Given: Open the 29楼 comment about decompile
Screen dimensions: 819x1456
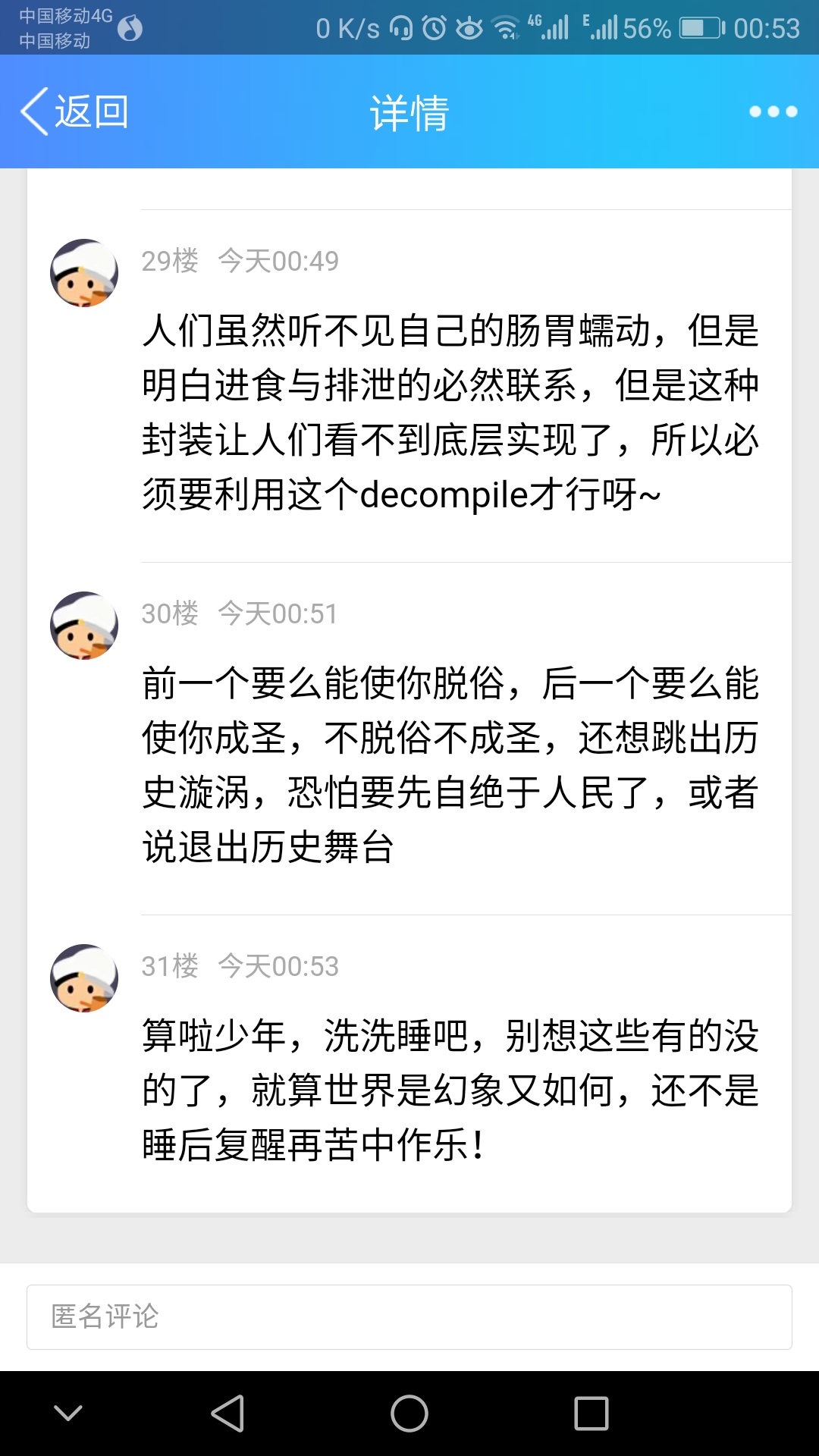Looking at the screenshot, I should [x=450, y=413].
